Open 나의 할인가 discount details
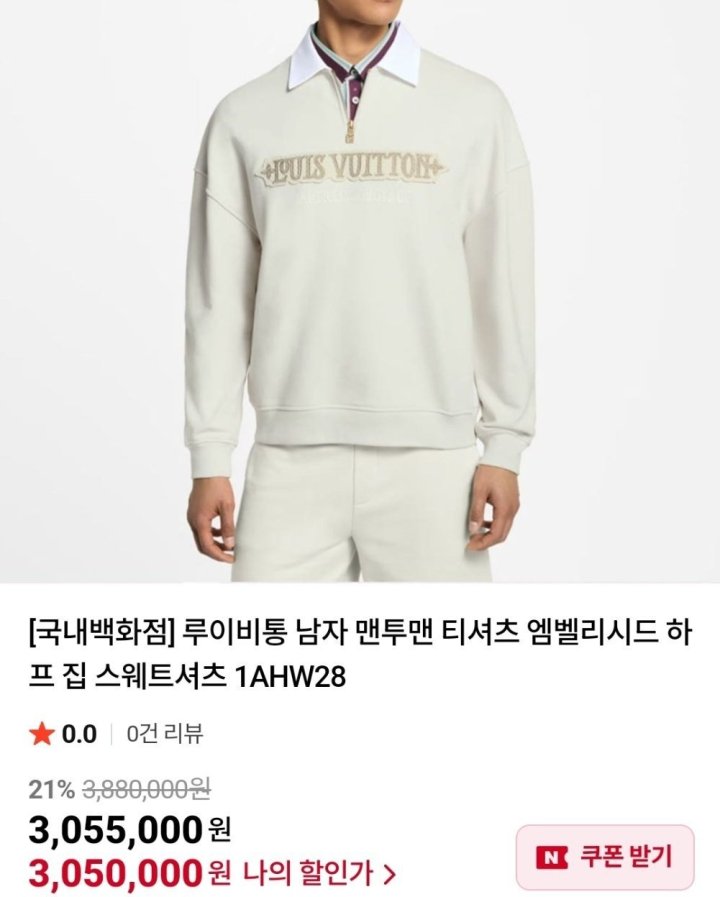 point(318,874)
